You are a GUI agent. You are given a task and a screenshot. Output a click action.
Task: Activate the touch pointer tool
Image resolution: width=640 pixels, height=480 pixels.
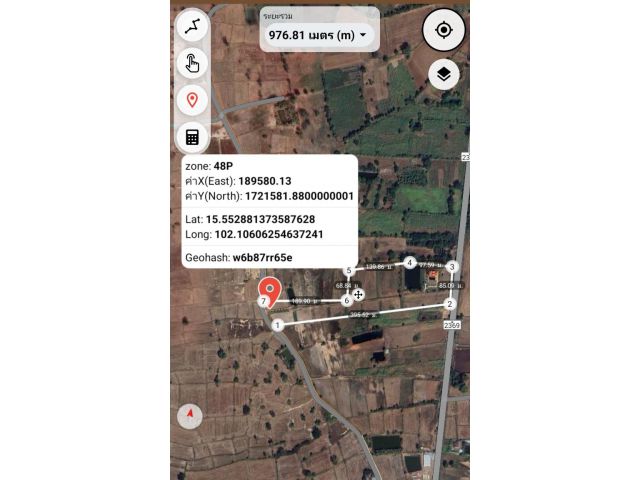pos(191,64)
